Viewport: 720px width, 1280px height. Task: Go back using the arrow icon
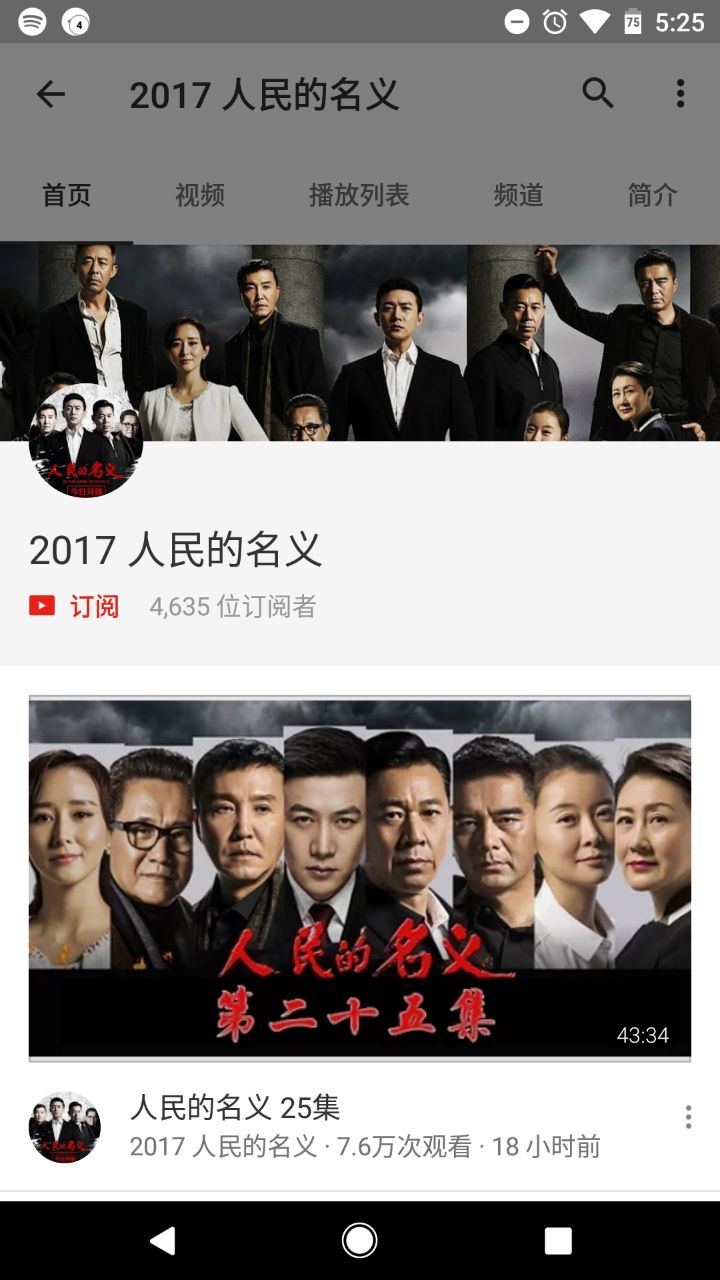(x=50, y=94)
